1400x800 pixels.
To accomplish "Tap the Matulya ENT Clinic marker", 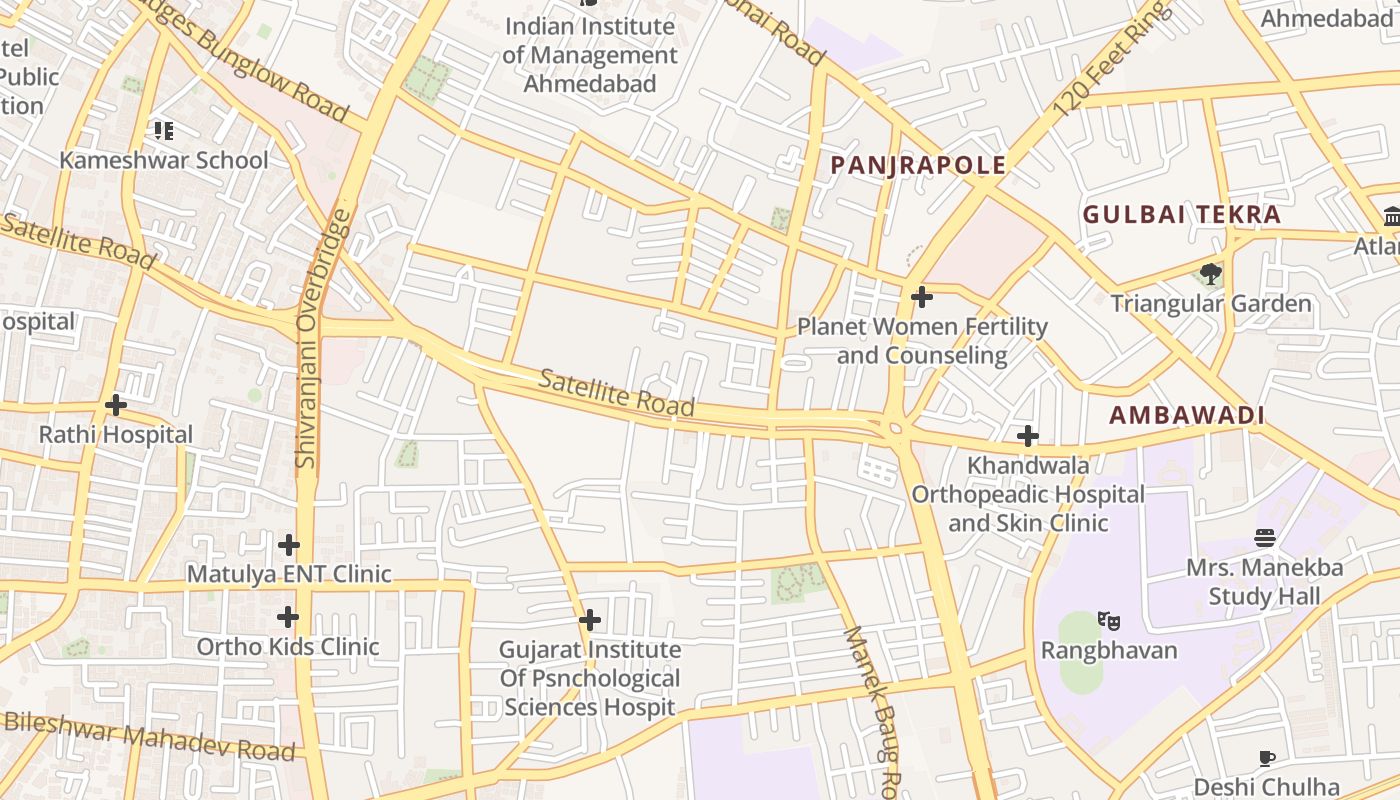I will (x=289, y=545).
